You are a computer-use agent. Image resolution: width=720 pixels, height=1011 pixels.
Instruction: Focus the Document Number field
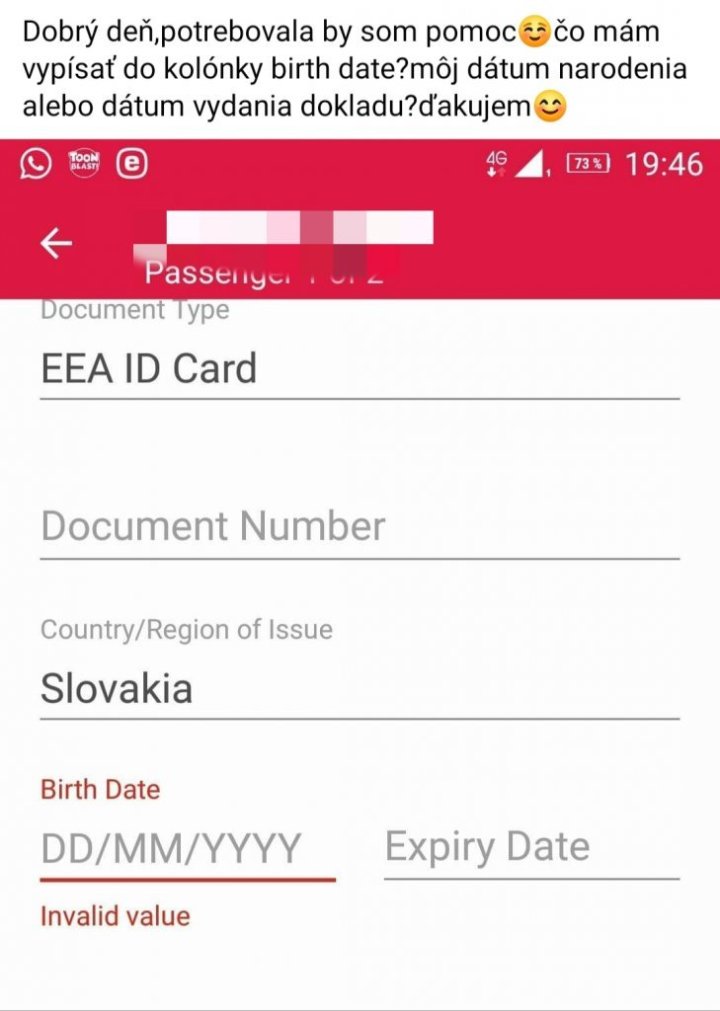(359, 527)
